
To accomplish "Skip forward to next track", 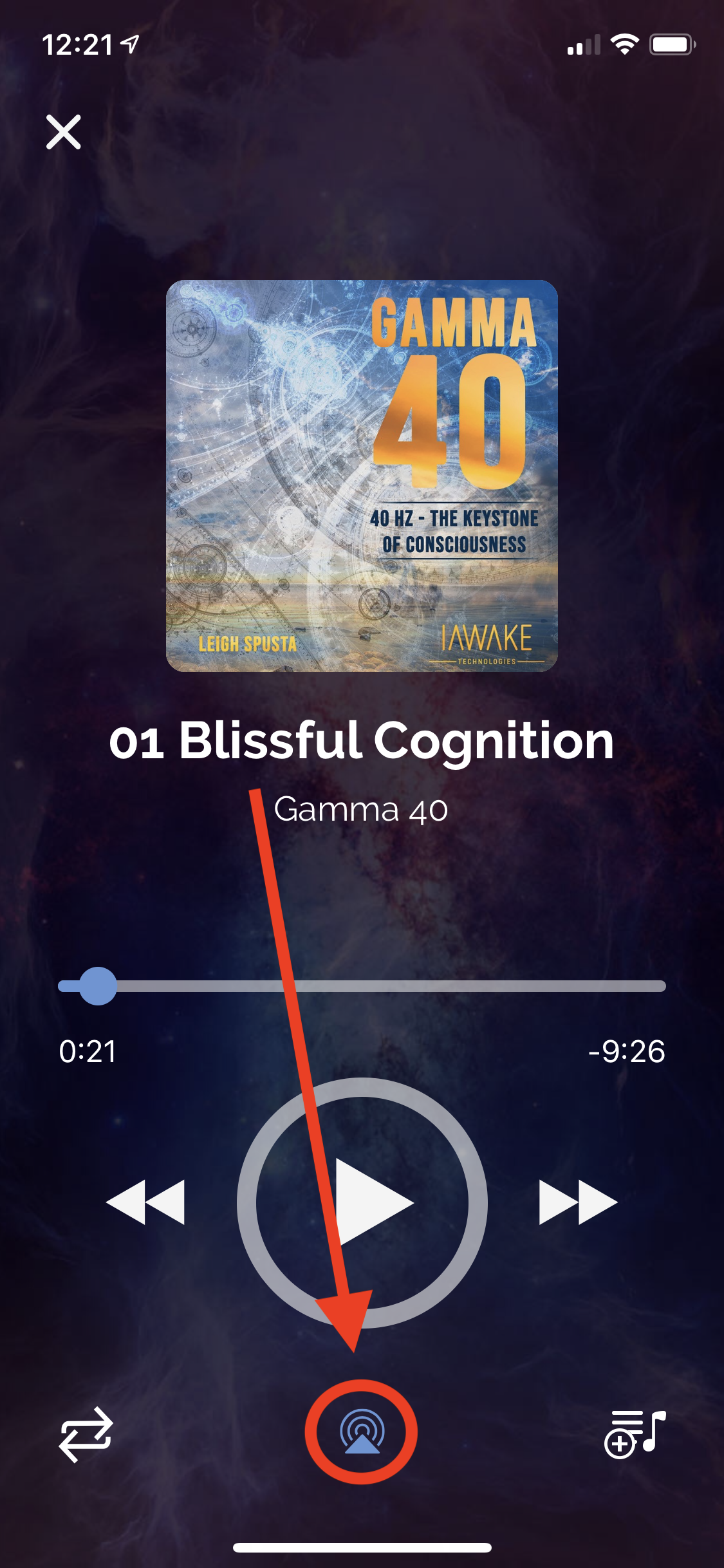I will coord(578,1202).
